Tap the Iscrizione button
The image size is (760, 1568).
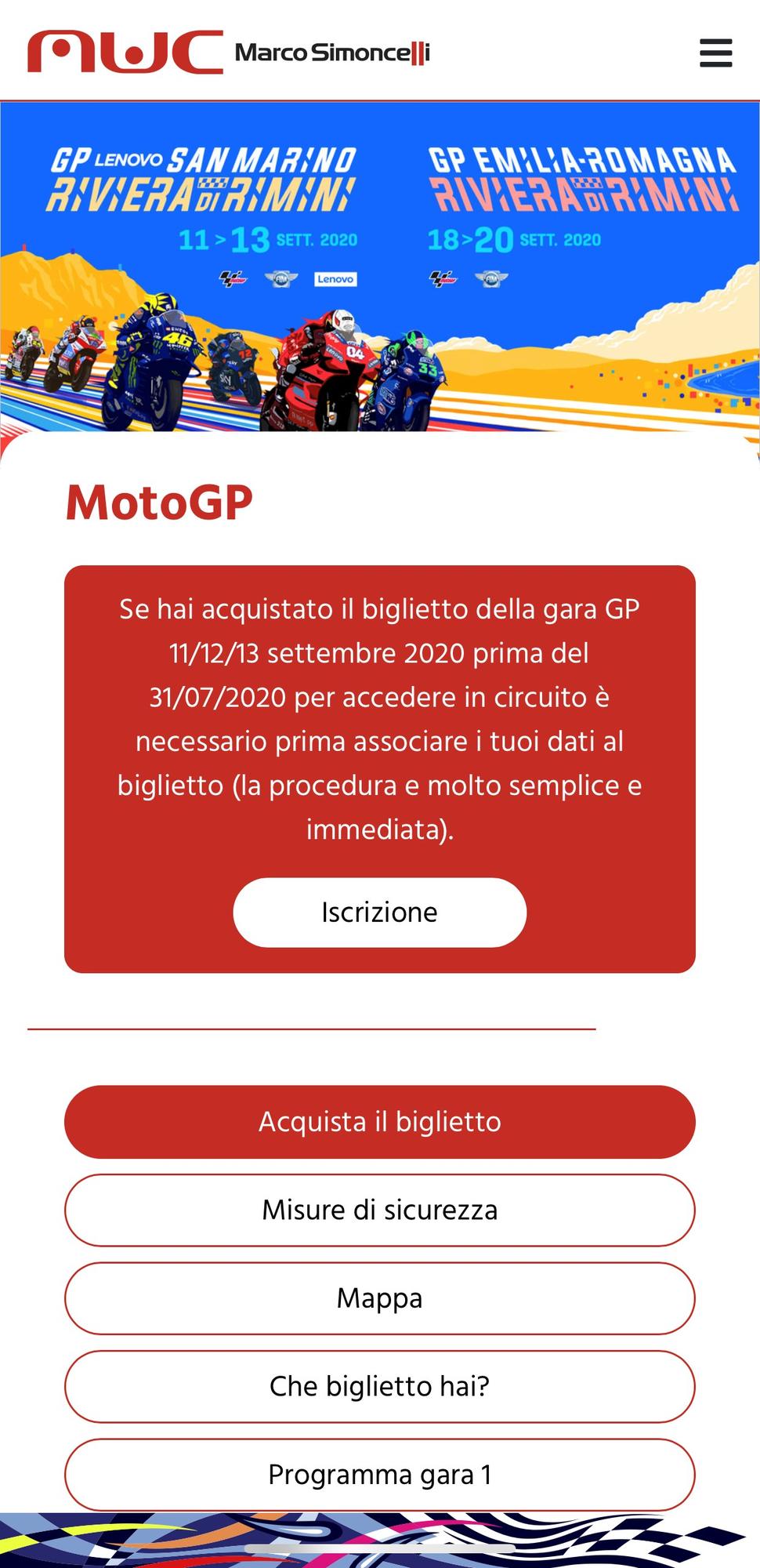(380, 913)
